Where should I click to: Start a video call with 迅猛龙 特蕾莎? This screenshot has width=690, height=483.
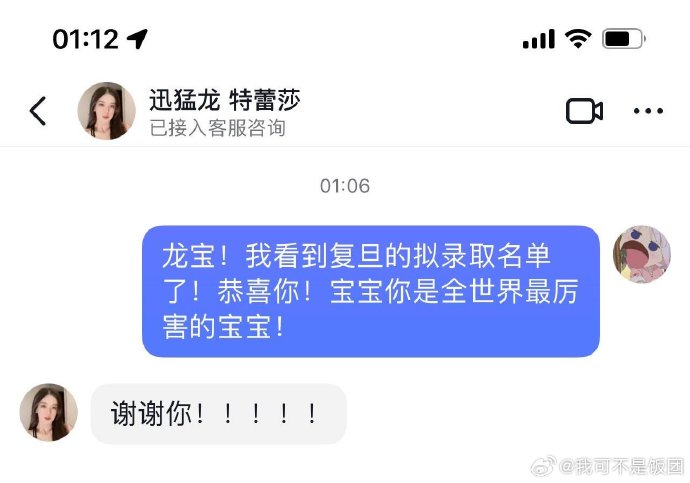point(584,111)
